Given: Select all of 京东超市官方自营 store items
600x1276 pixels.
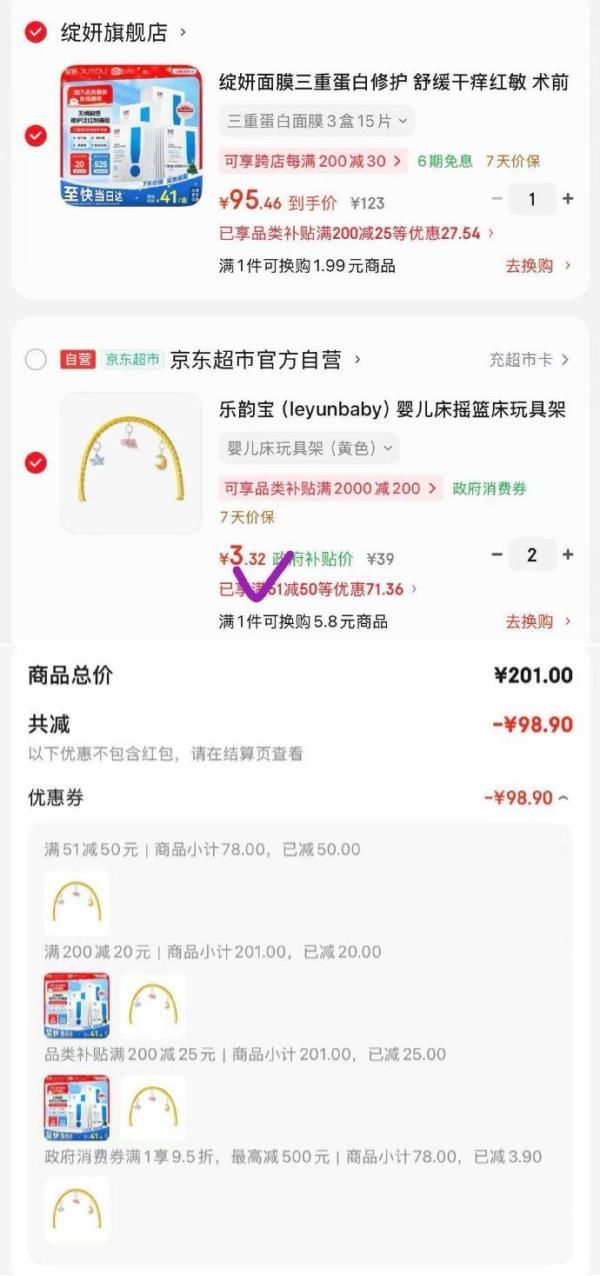Looking at the screenshot, I should coord(36,360).
